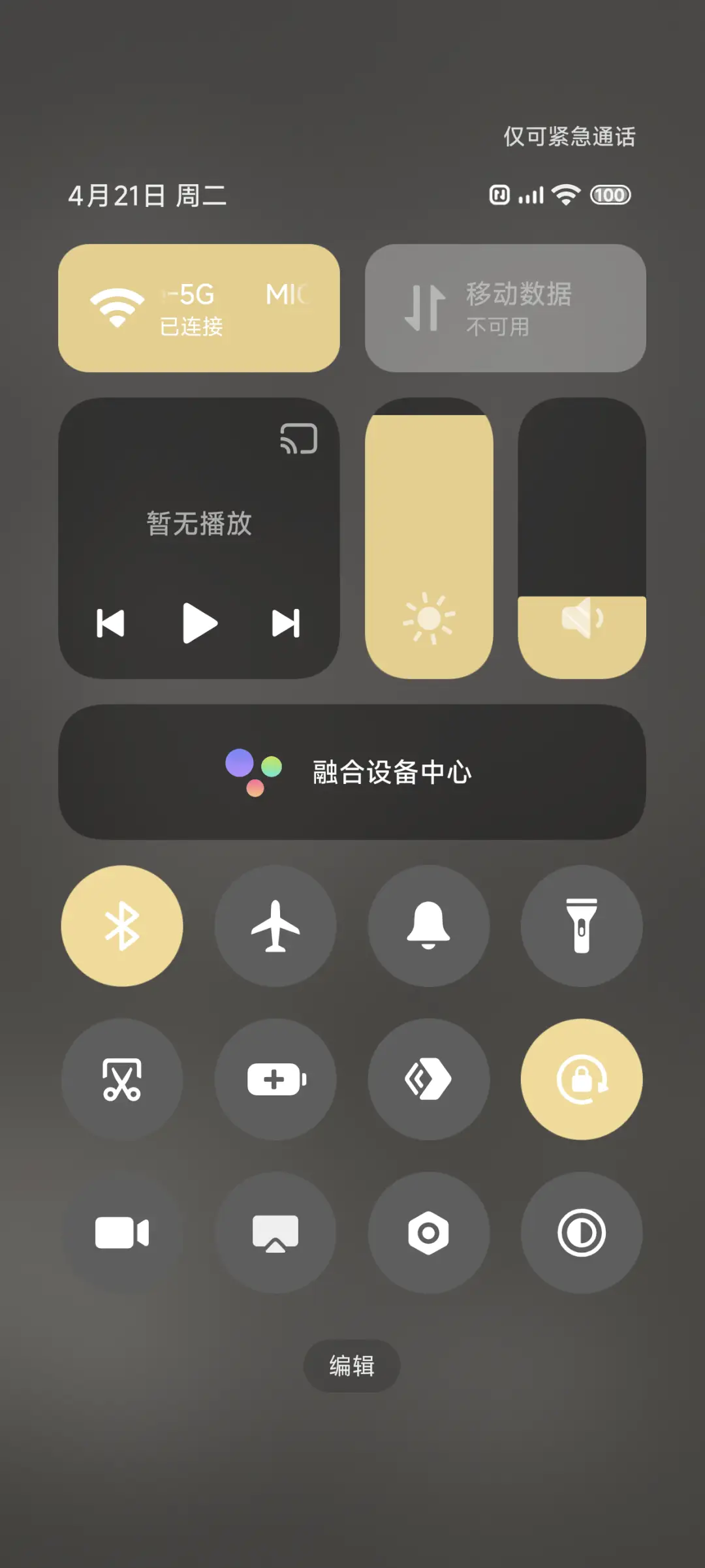705x1568 pixels.
Task: Open 融合设备中心
Action: (352, 772)
